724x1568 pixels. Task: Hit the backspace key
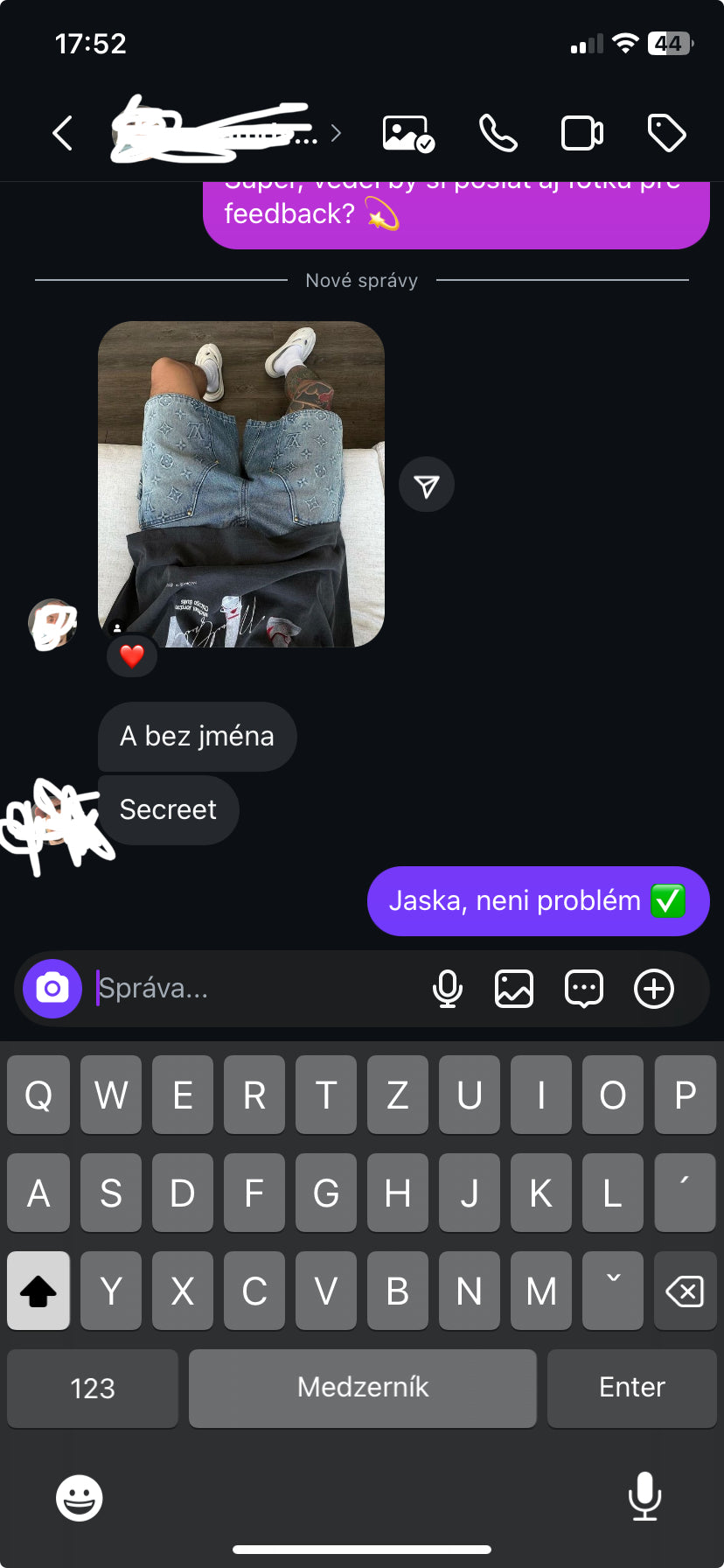685,1291
